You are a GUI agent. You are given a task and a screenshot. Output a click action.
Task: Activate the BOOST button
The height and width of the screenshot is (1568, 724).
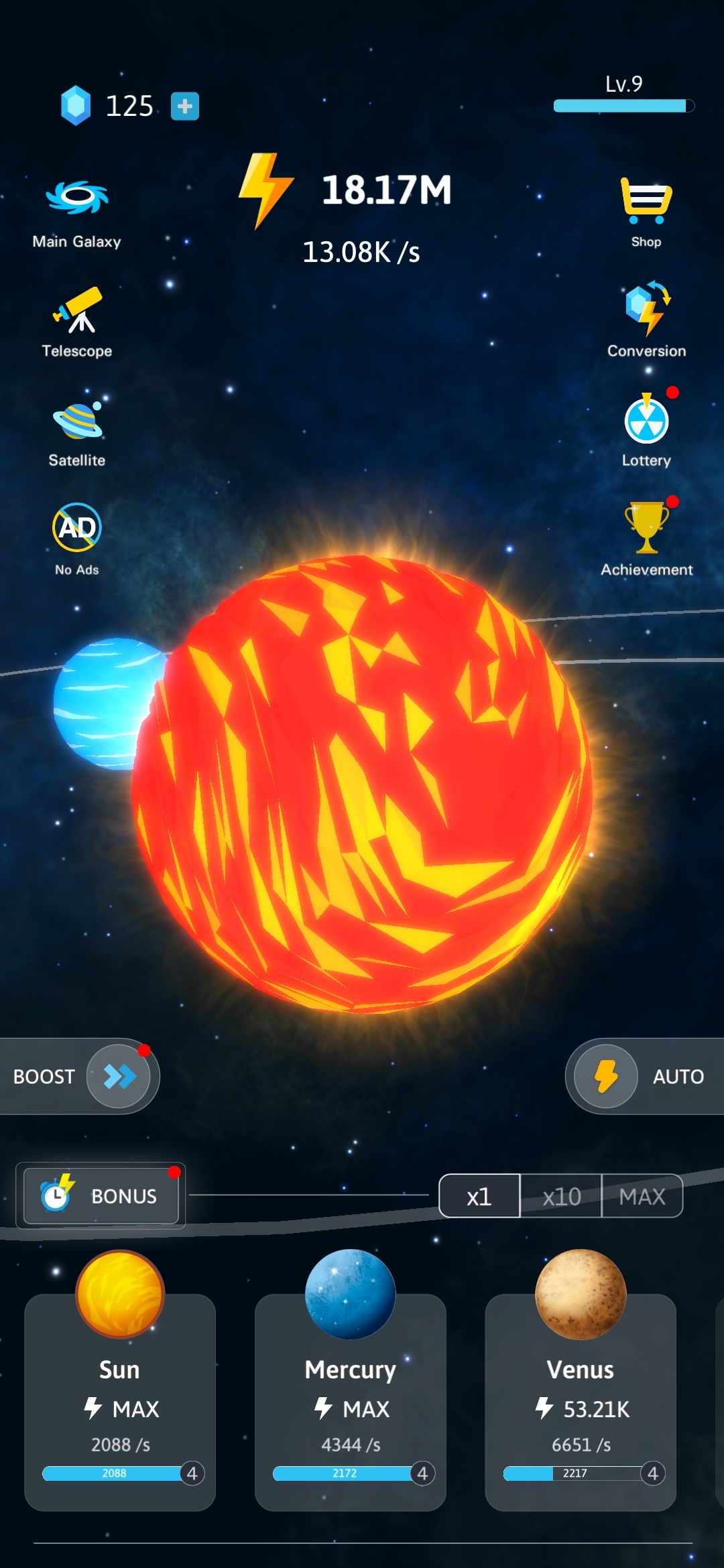[118, 1076]
